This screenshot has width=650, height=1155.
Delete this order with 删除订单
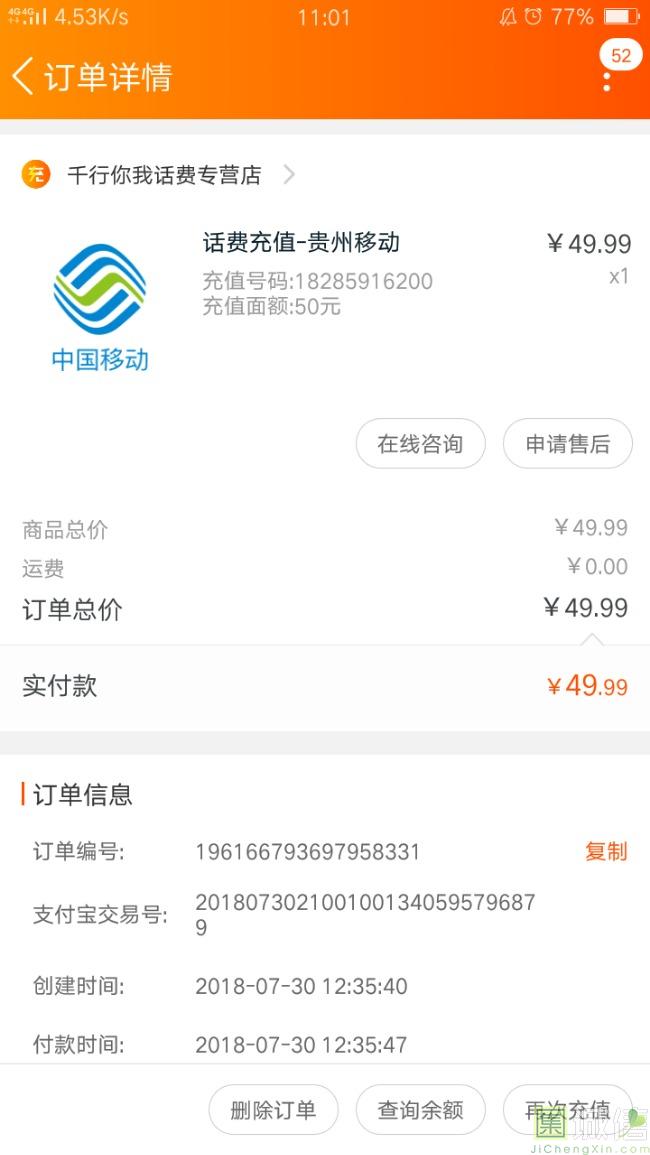273,1110
